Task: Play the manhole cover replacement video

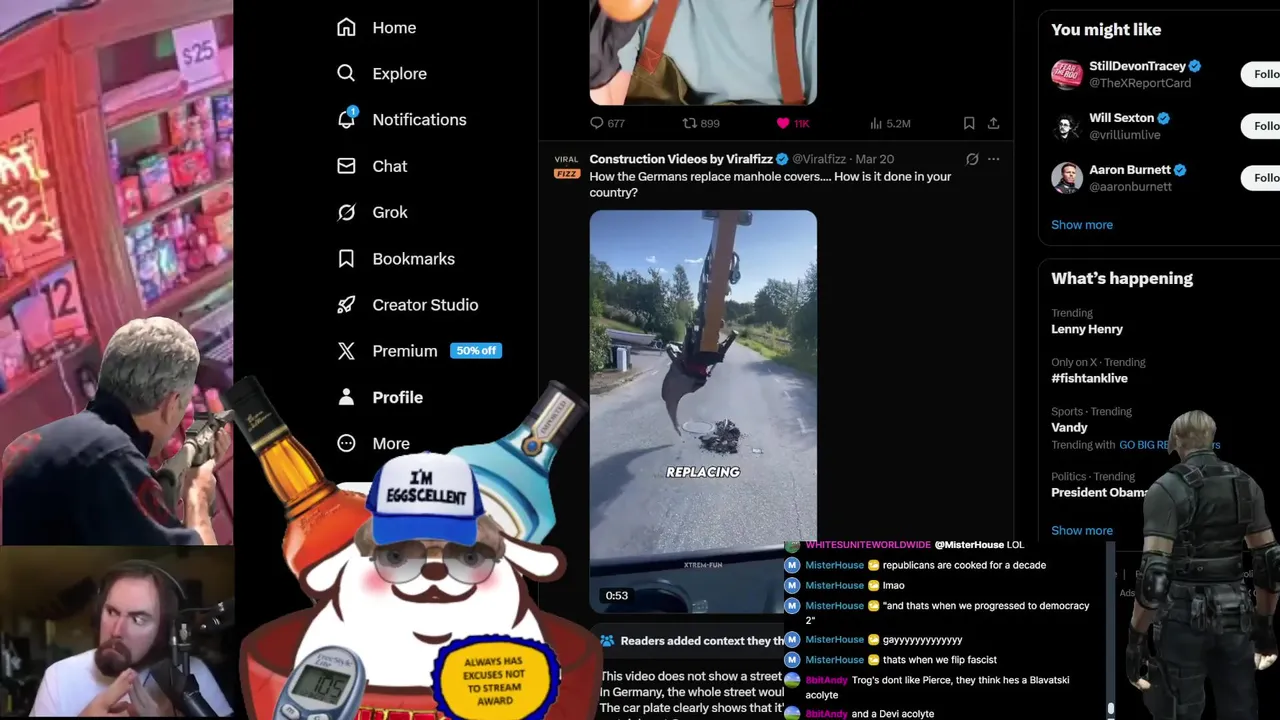Action: [703, 400]
